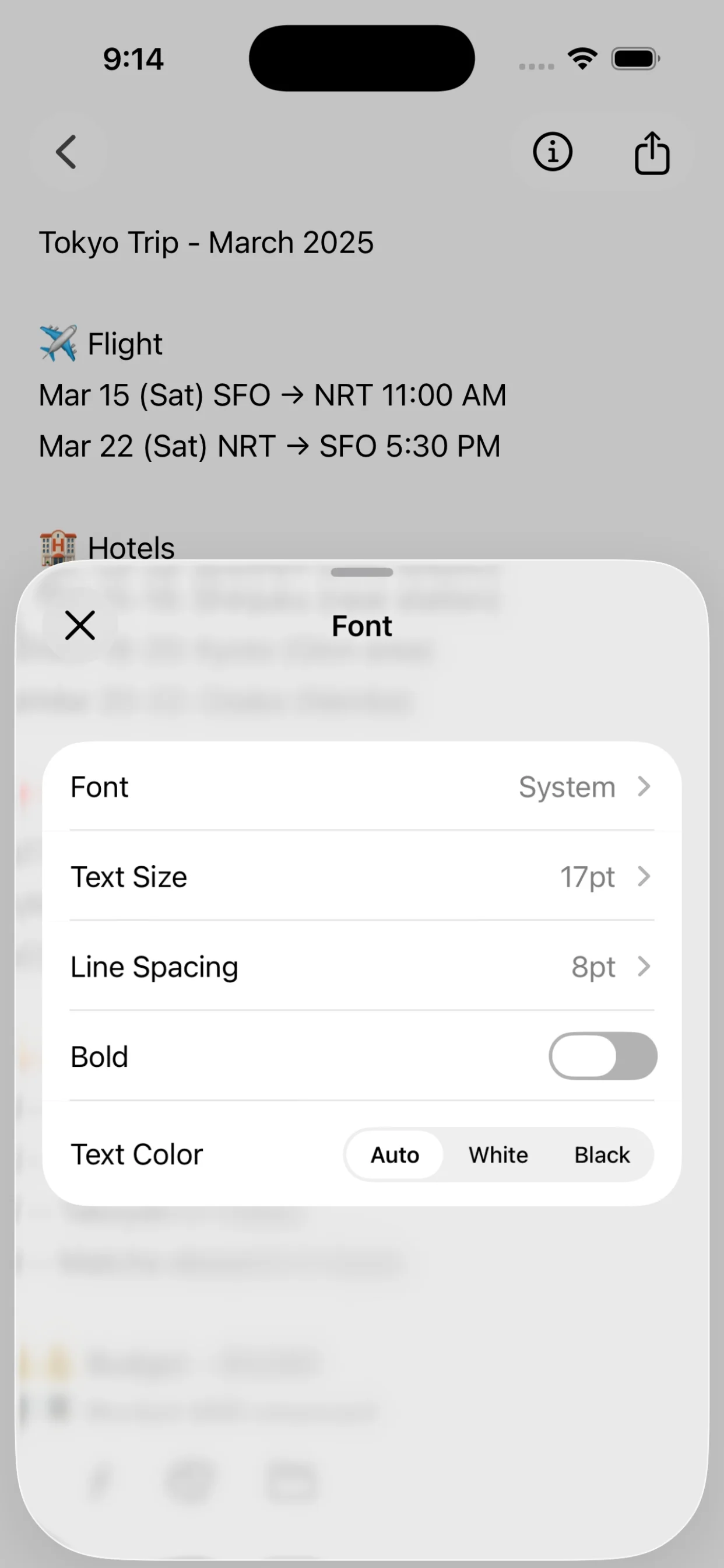Select Black text color
This screenshot has width=724, height=1568.
point(601,1154)
